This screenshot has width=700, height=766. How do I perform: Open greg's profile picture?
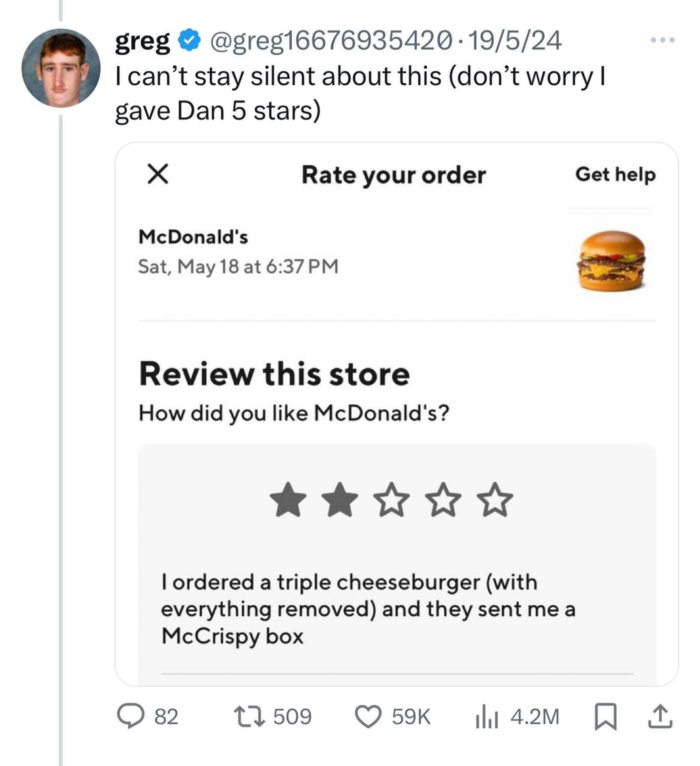61,68
